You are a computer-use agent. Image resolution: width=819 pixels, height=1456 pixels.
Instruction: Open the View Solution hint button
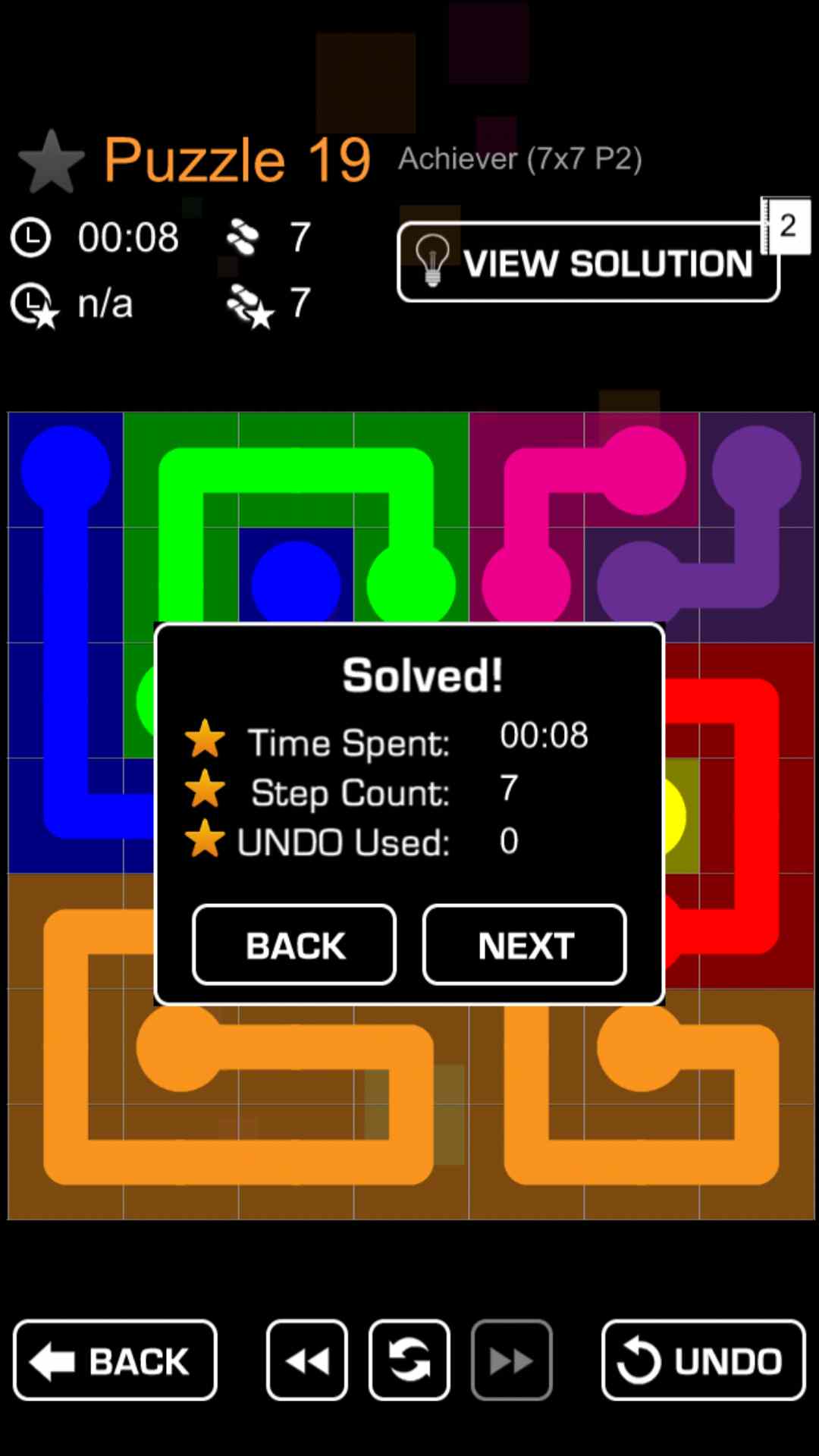[x=588, y=263]
